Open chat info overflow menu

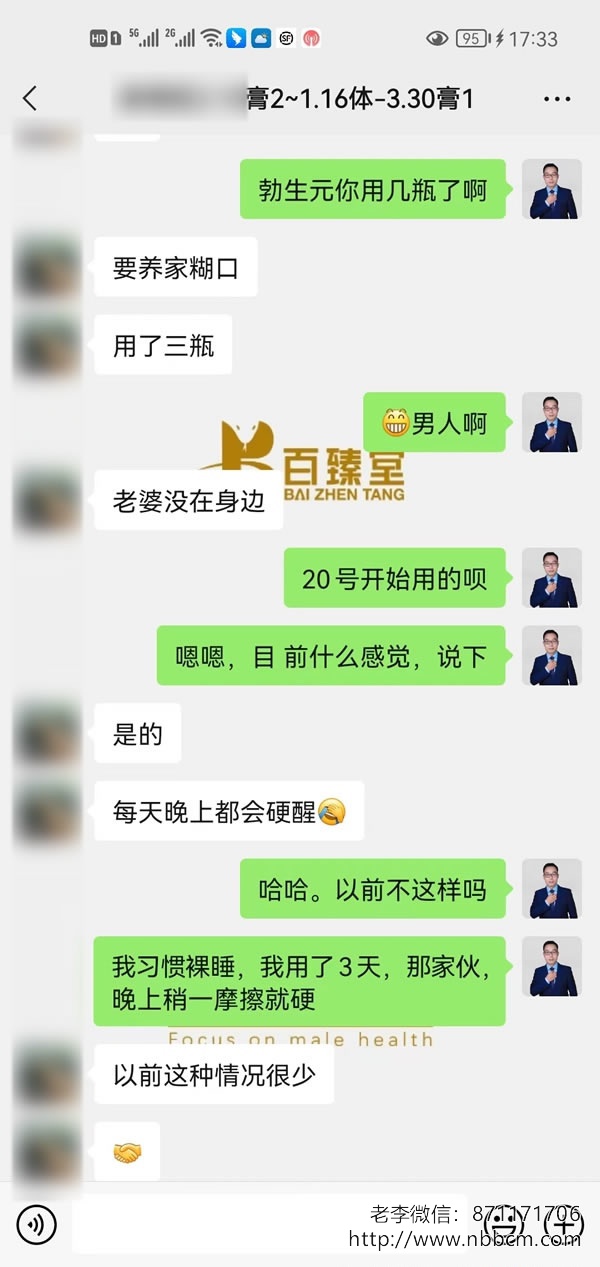[x=556, y=99]
